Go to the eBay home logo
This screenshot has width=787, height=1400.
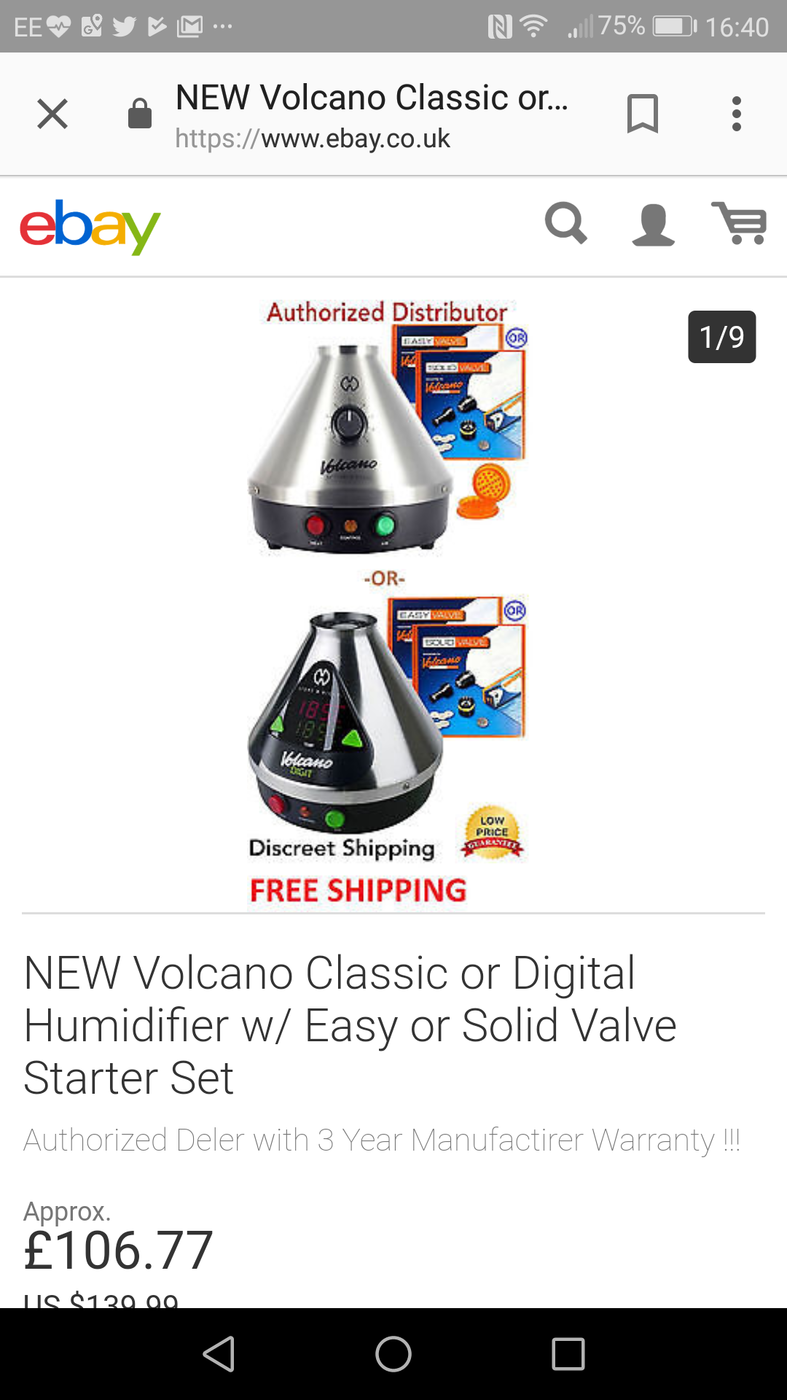90,227
